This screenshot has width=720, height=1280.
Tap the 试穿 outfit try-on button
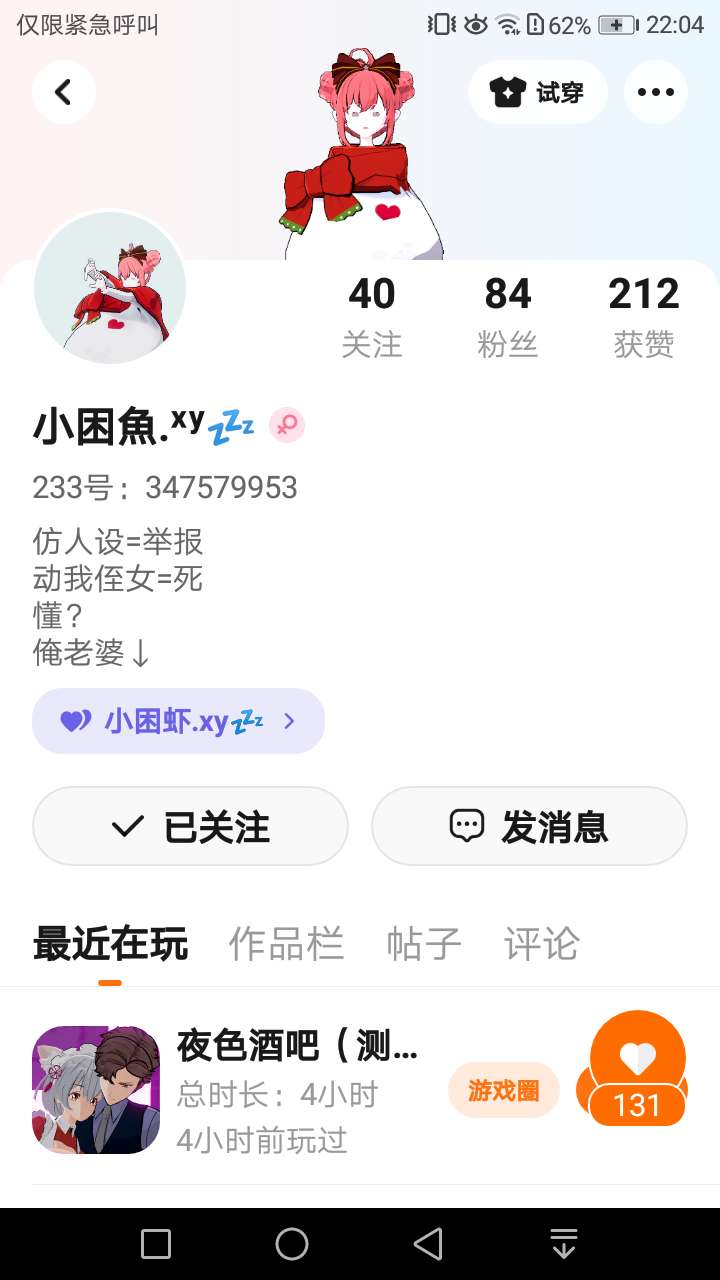click(537, 92)
